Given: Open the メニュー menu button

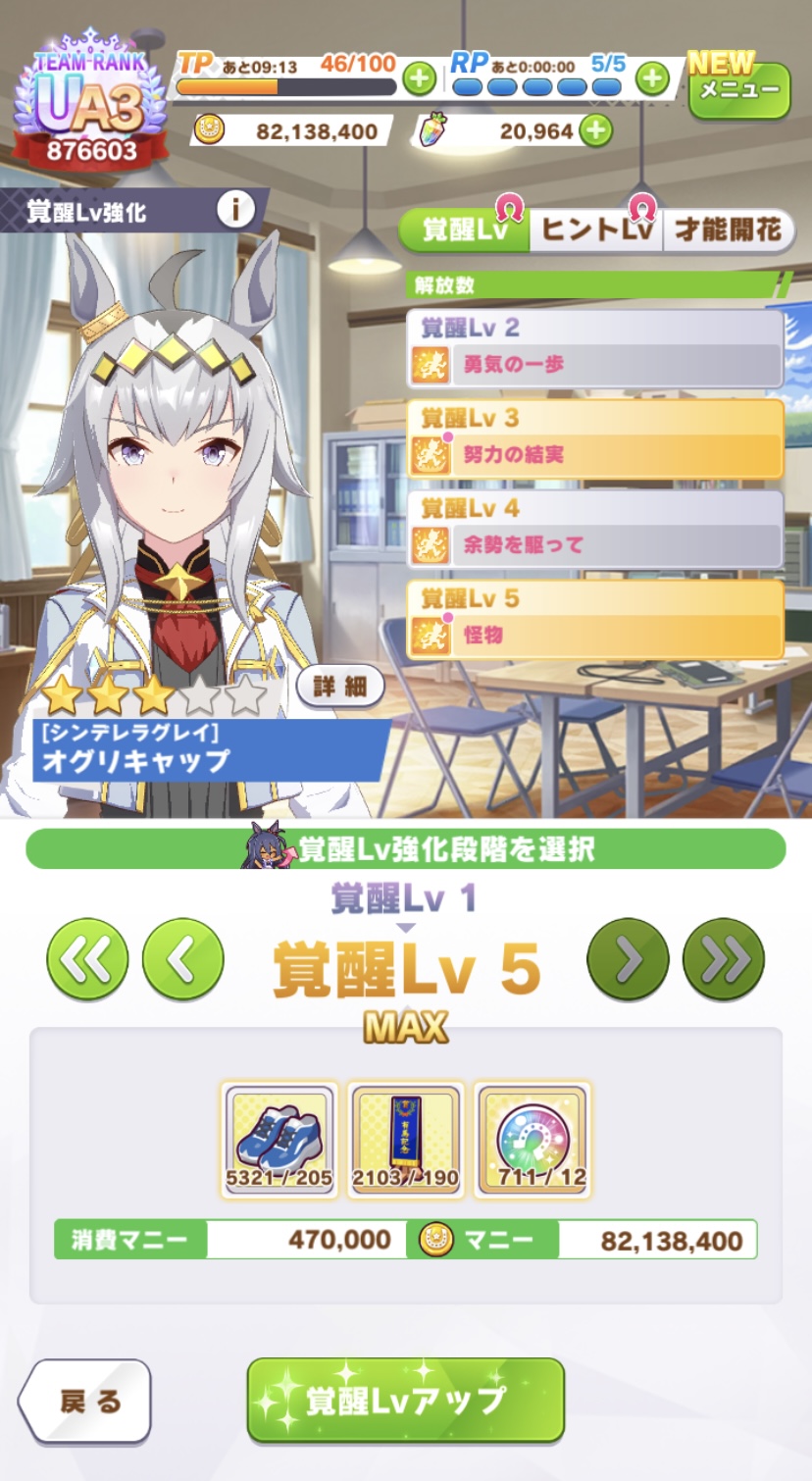Looking at the screenshot, I should [739, 90].
